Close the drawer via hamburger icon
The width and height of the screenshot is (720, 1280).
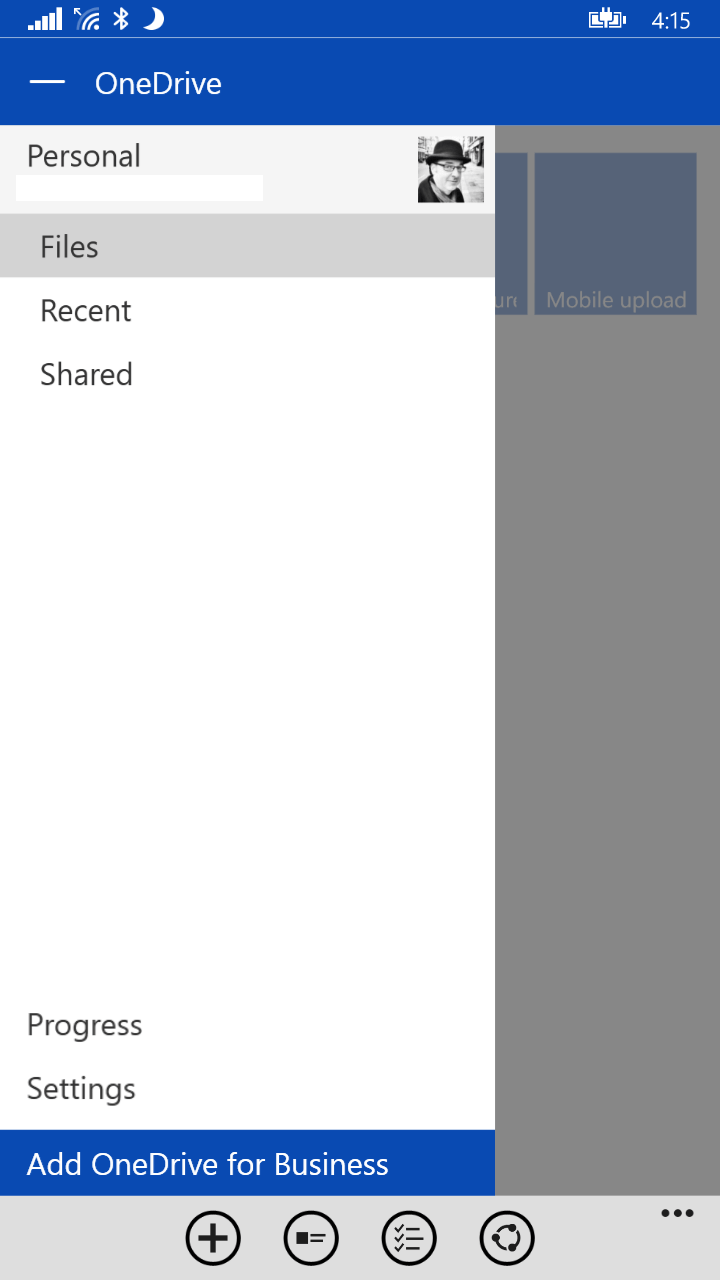[x=47, y=83]
